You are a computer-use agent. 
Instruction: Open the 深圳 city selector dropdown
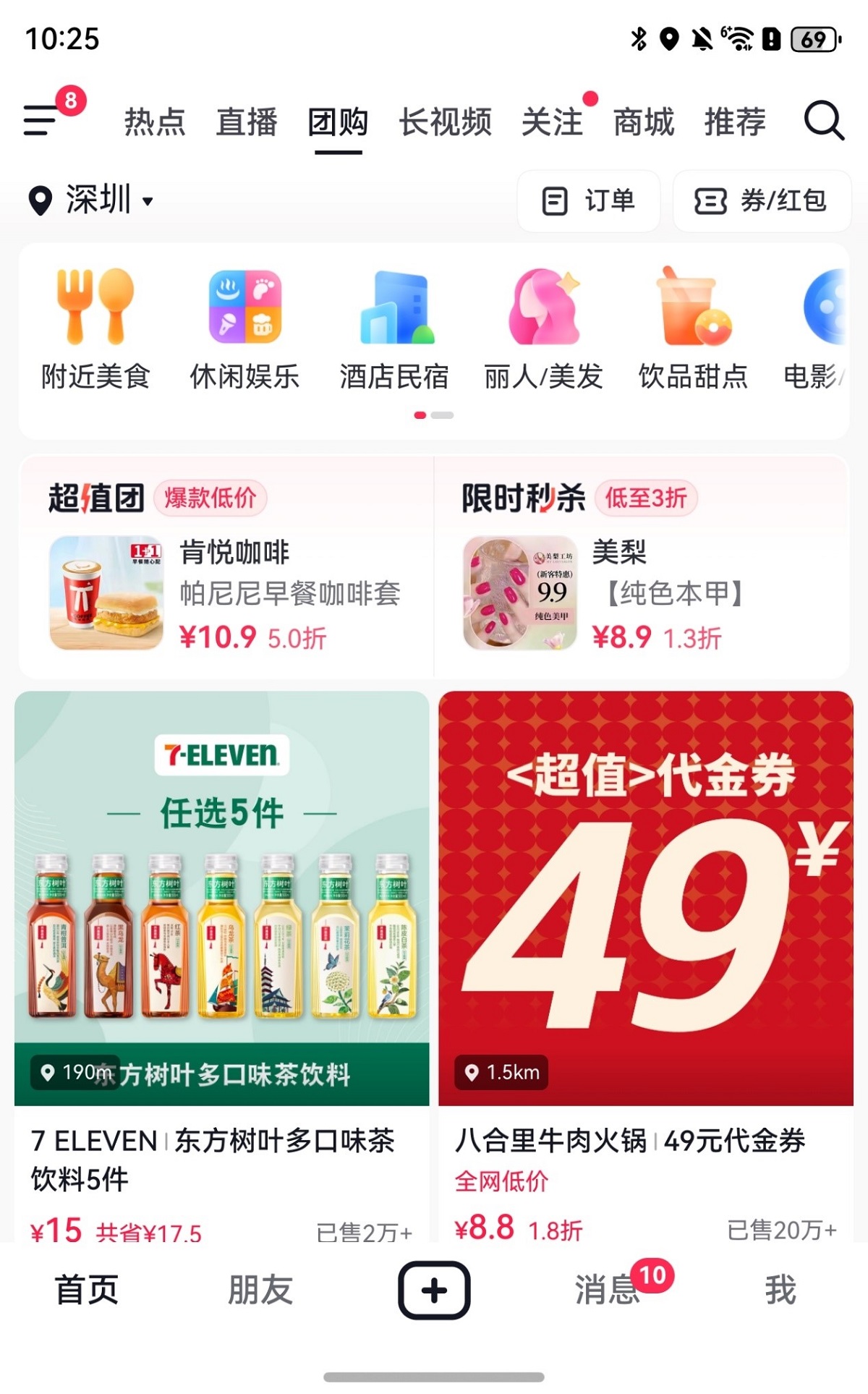coord(105,202)
